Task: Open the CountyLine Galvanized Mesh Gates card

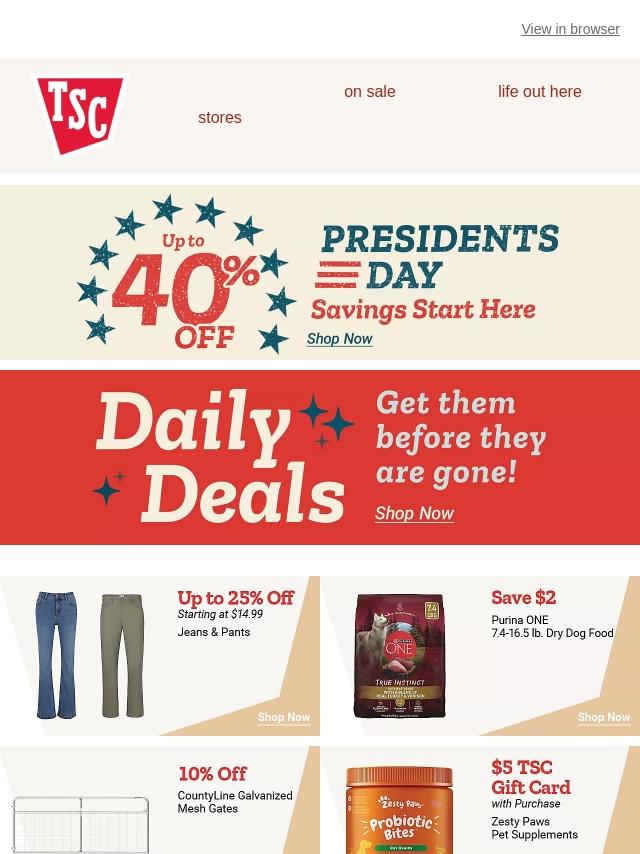Action: (160, 800)
